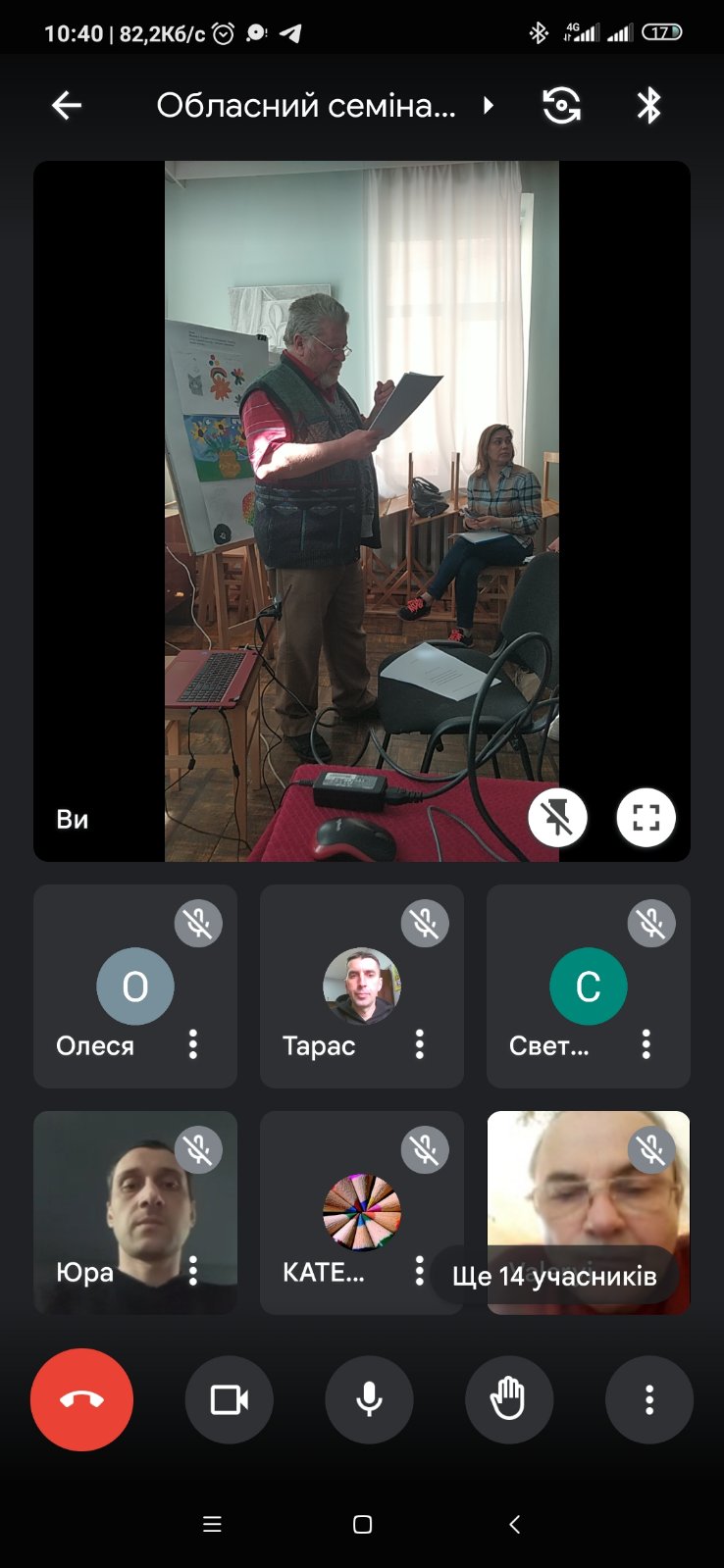724x1568 pixels.
Task: Open options menu for КАТЕ…
Action: pyautogui.click(x=420, y=1271)
